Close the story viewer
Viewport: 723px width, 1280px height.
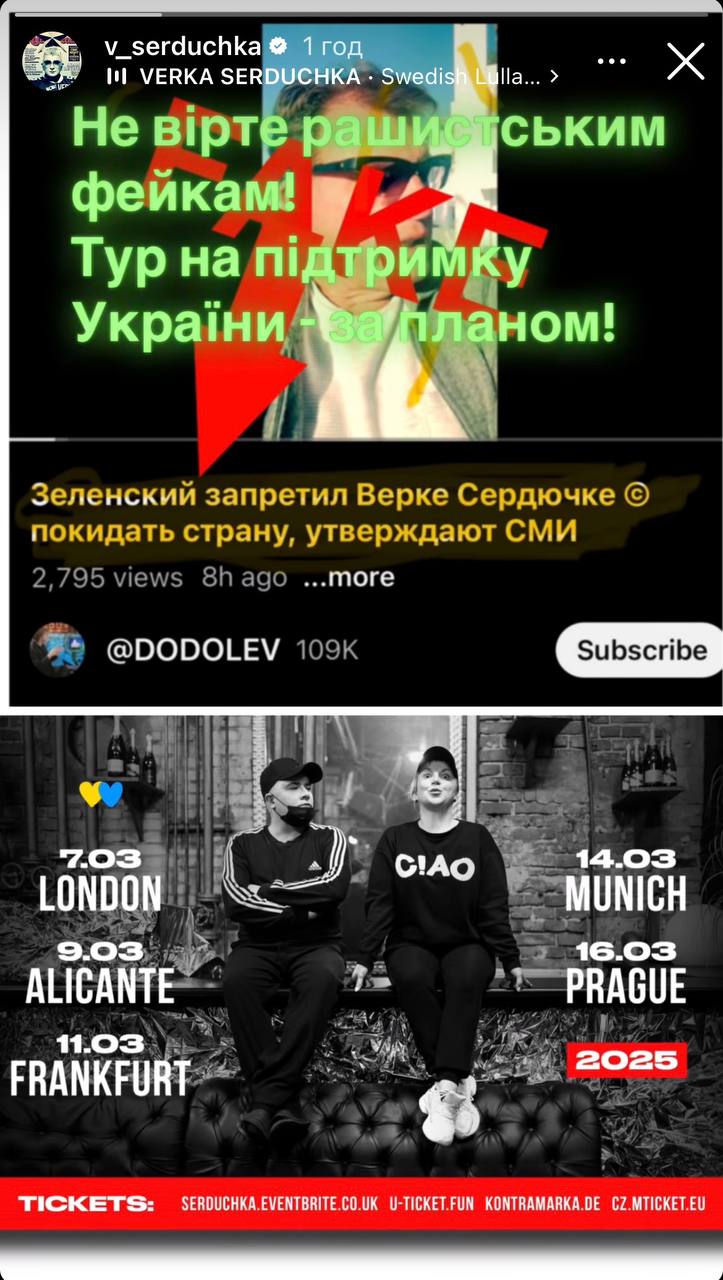pos(685,61)
